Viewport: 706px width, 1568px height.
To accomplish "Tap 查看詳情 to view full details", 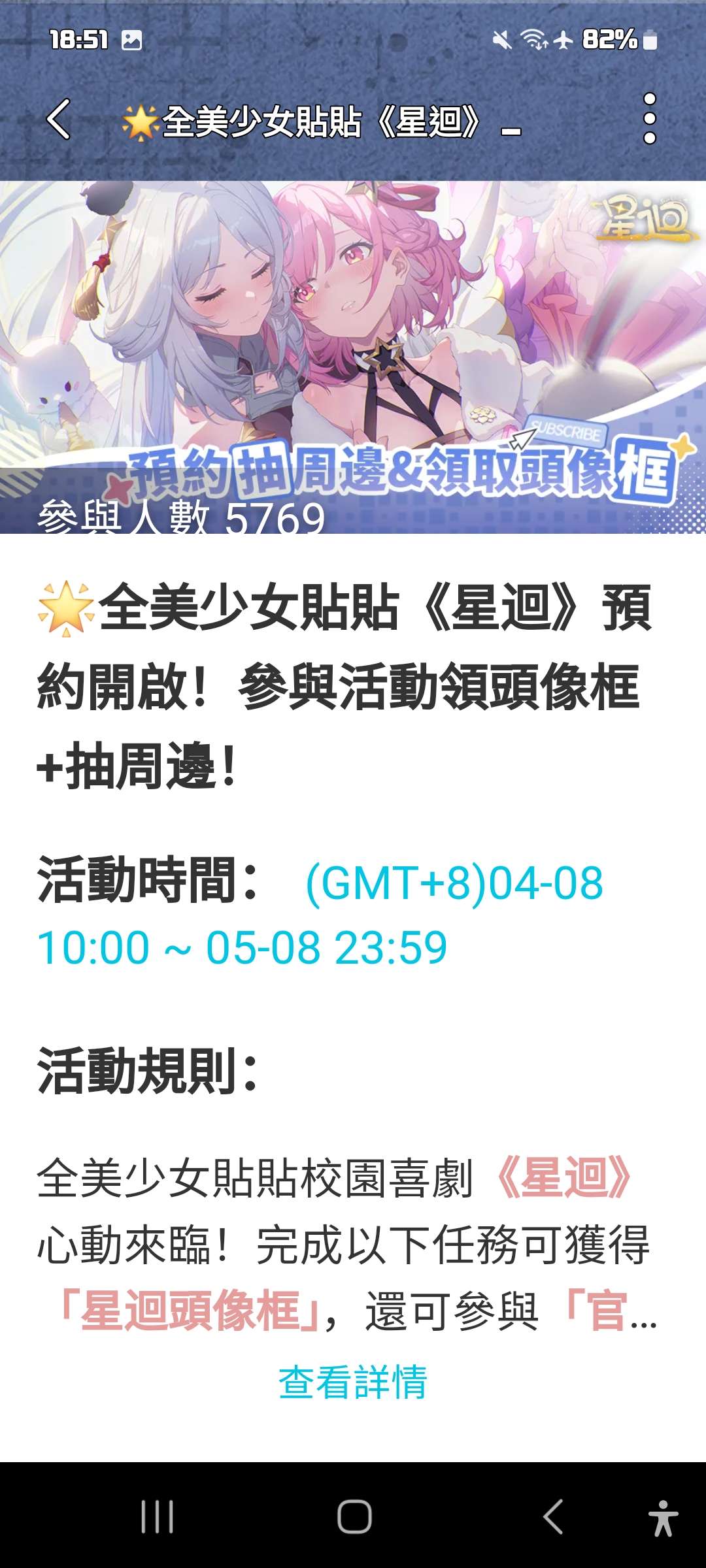I will [x=353, y=1382].
